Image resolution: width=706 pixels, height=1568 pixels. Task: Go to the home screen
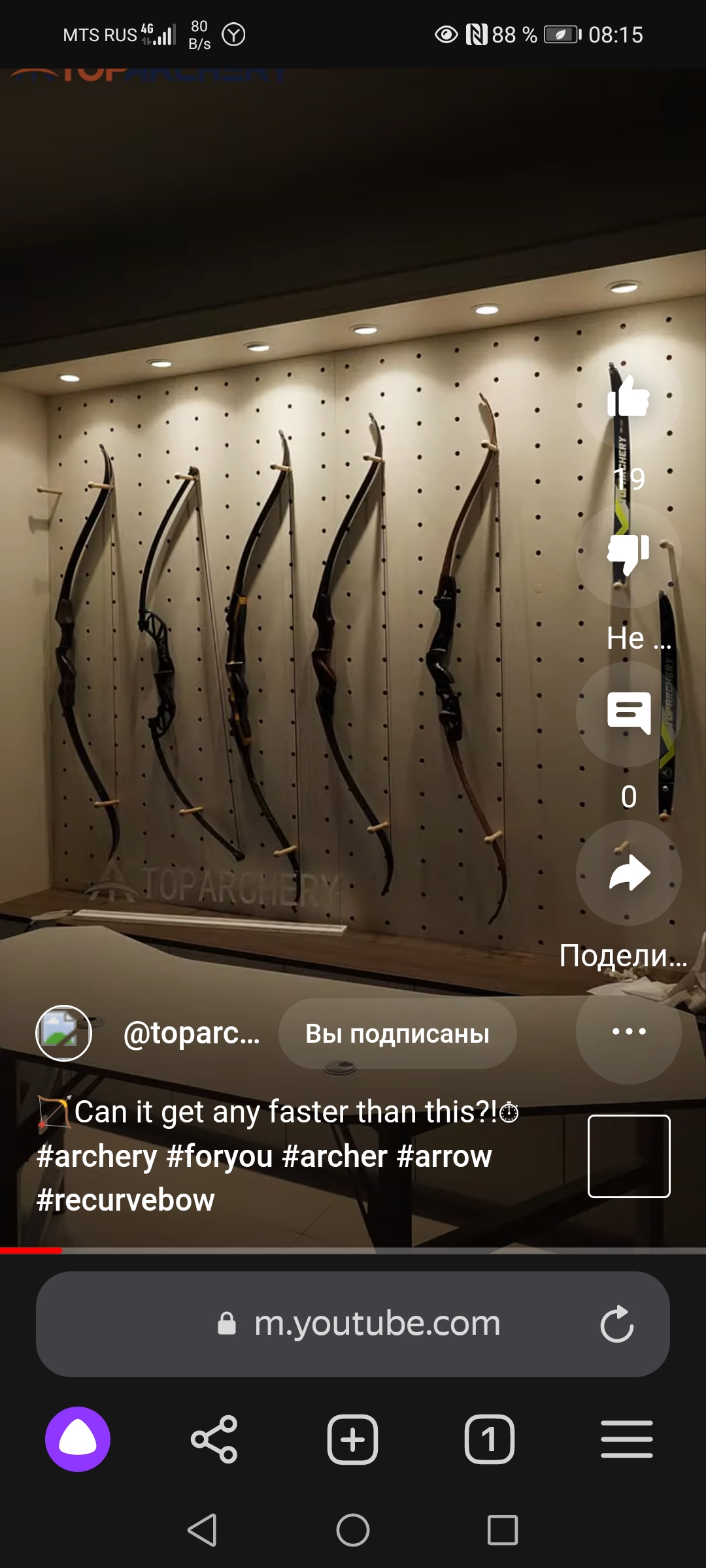(353, 1530)
